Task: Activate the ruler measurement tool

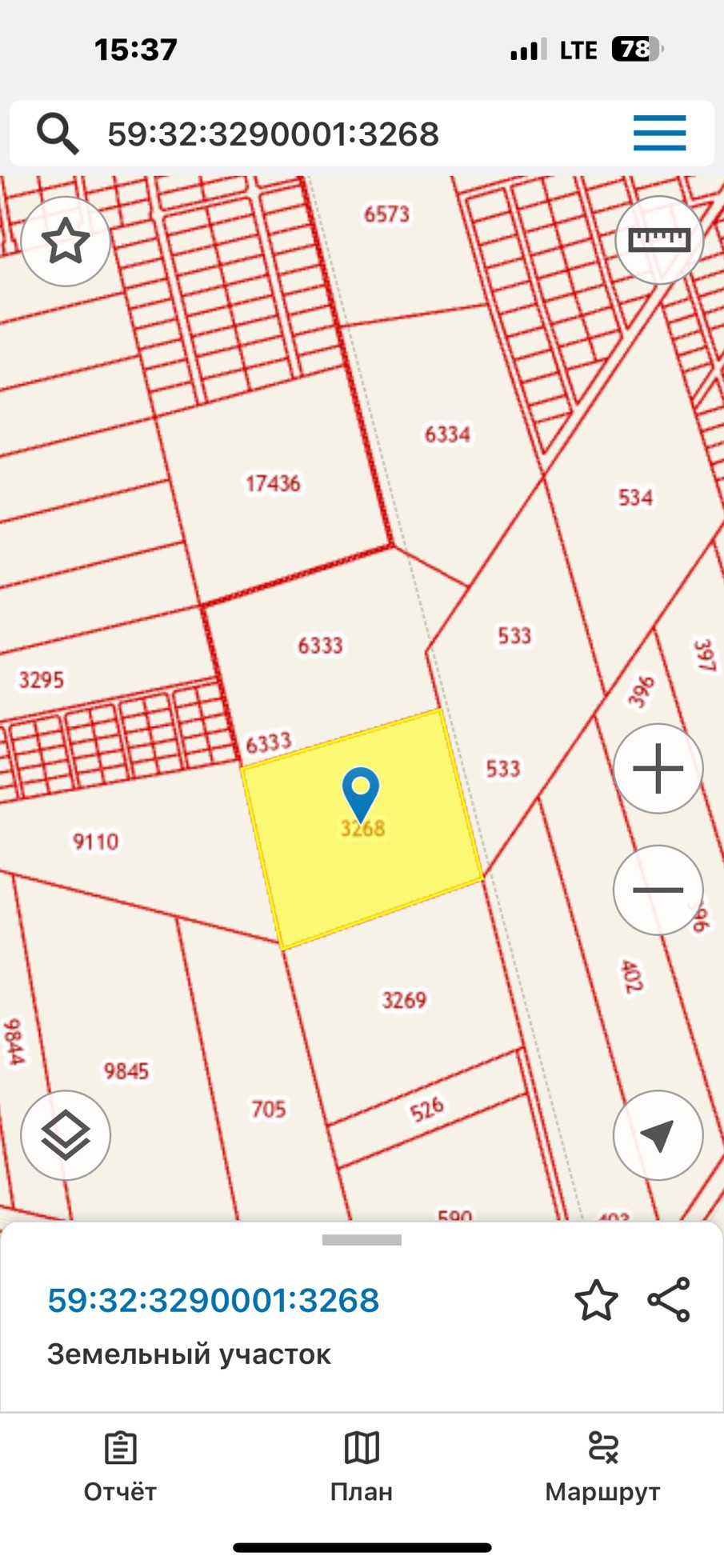Action: pyautogui.click(x=658, y=240)
